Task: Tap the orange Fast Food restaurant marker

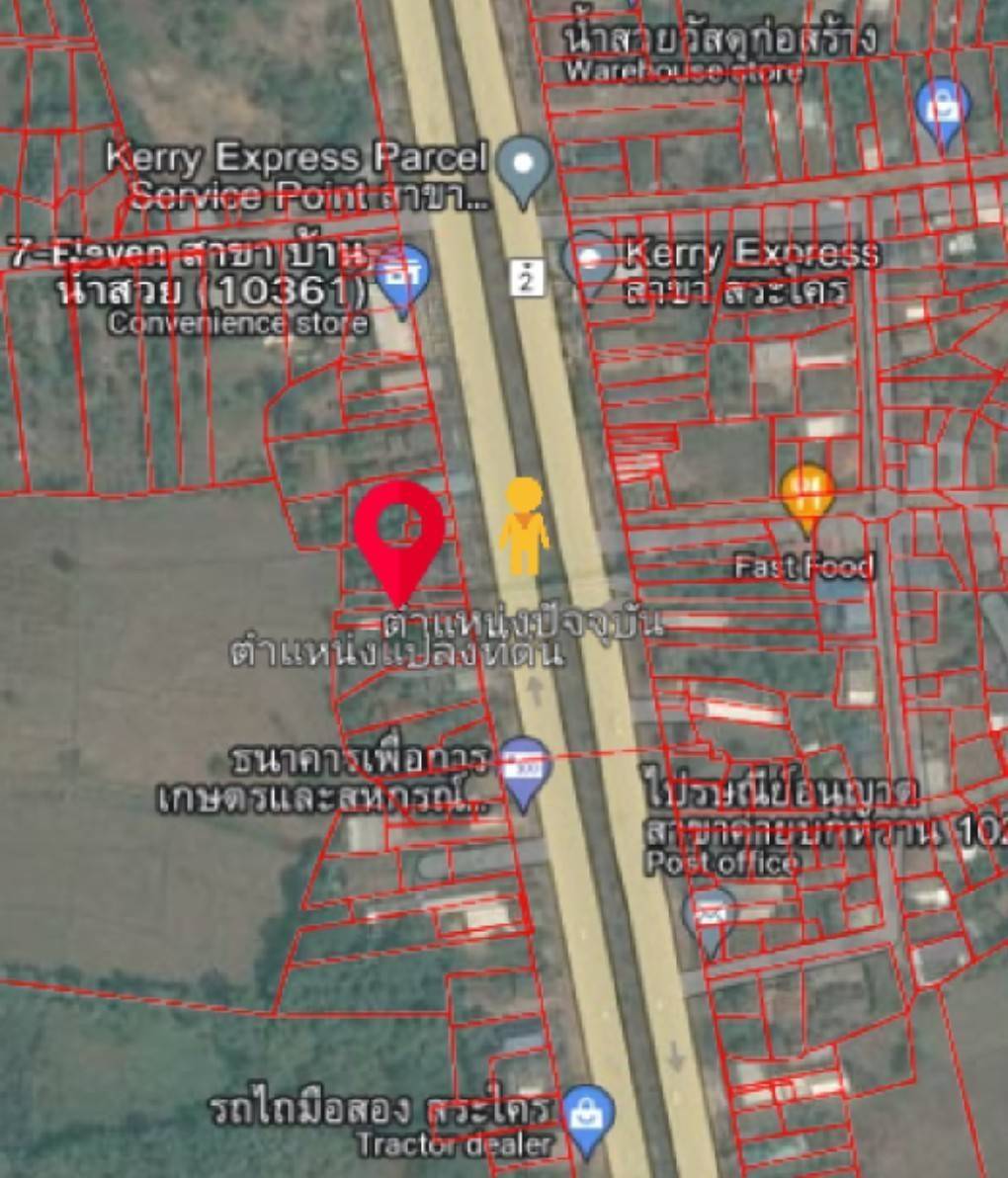Action: click(x=807, y=491)
